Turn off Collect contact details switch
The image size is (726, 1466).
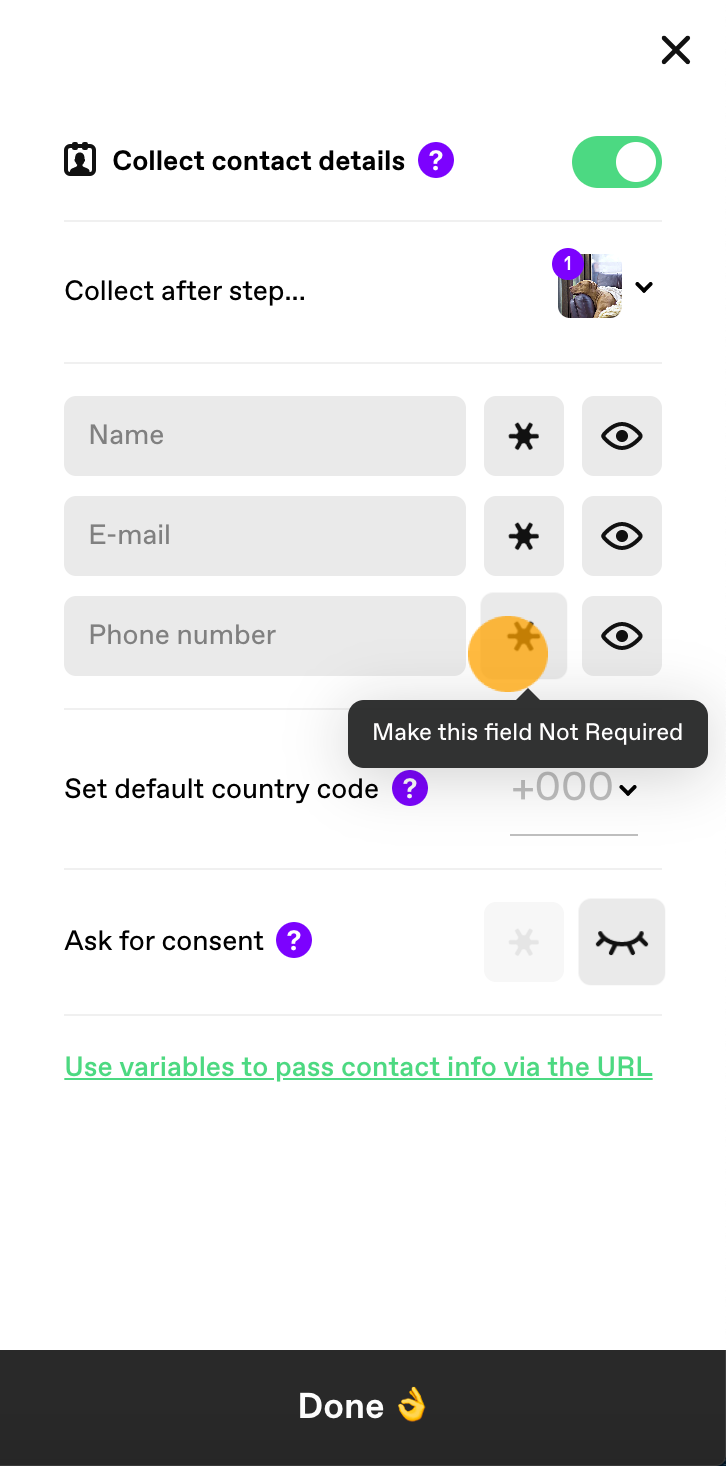click(617, 162)
